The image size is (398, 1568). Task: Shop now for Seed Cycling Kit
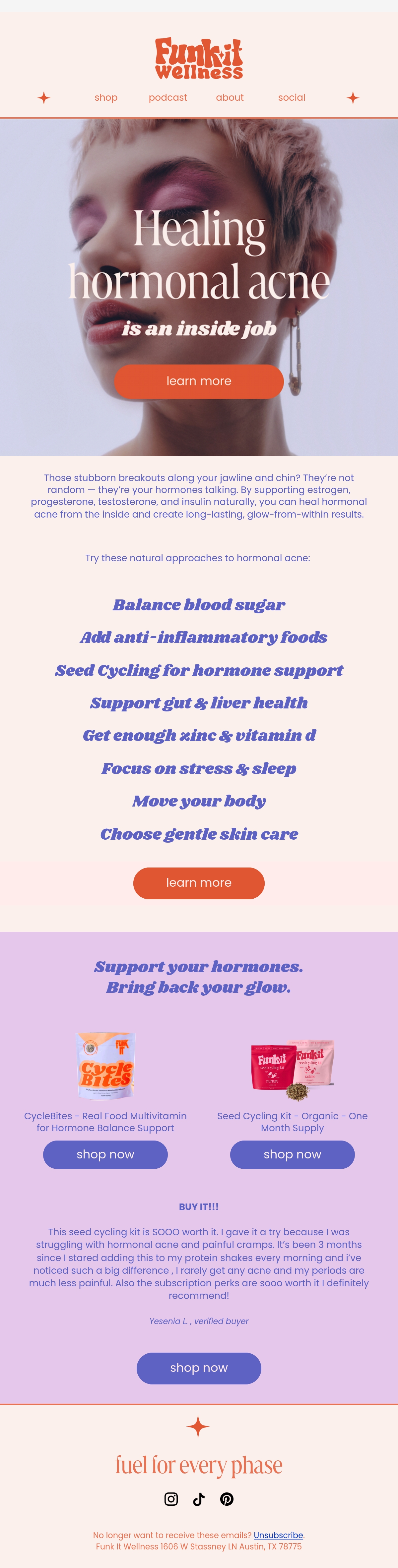[x=292, y=1154]
